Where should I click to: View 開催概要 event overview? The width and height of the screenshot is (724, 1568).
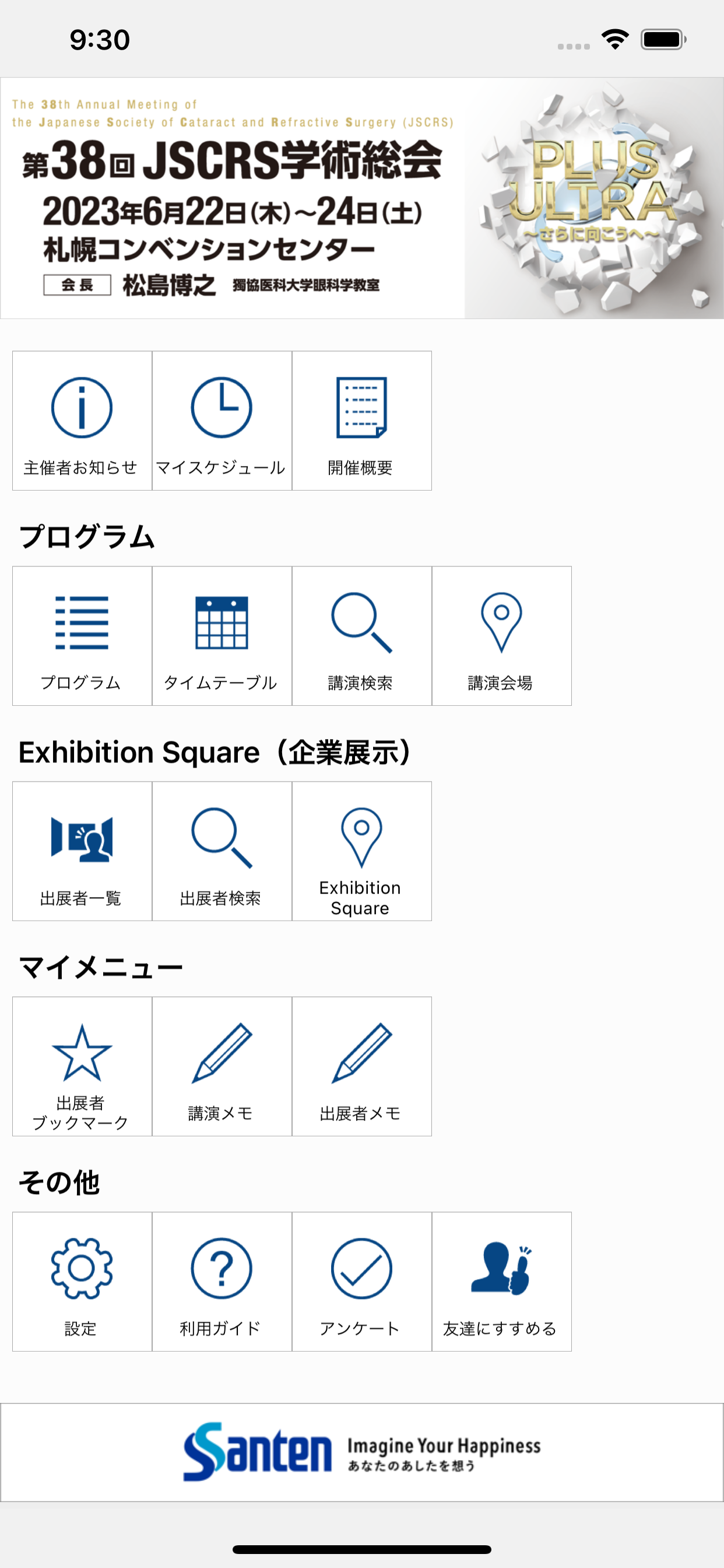(362, 421)
